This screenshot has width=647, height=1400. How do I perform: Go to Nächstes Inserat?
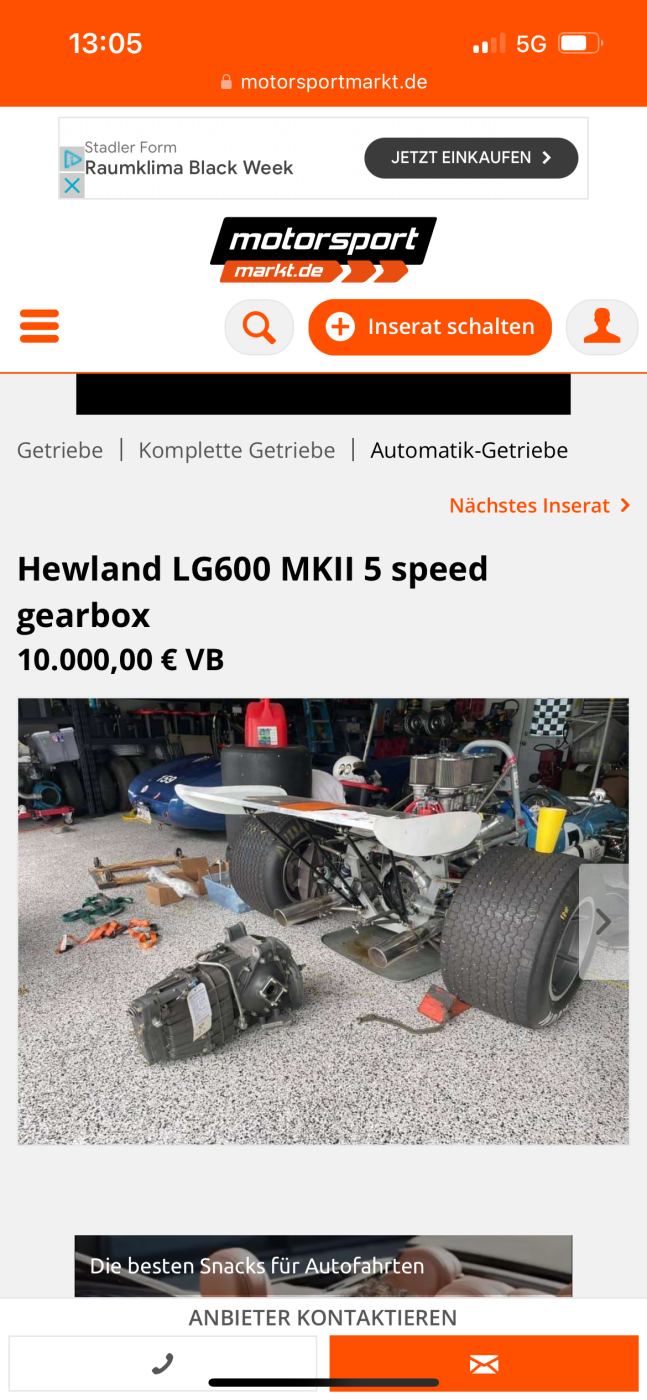coord(540,505)
